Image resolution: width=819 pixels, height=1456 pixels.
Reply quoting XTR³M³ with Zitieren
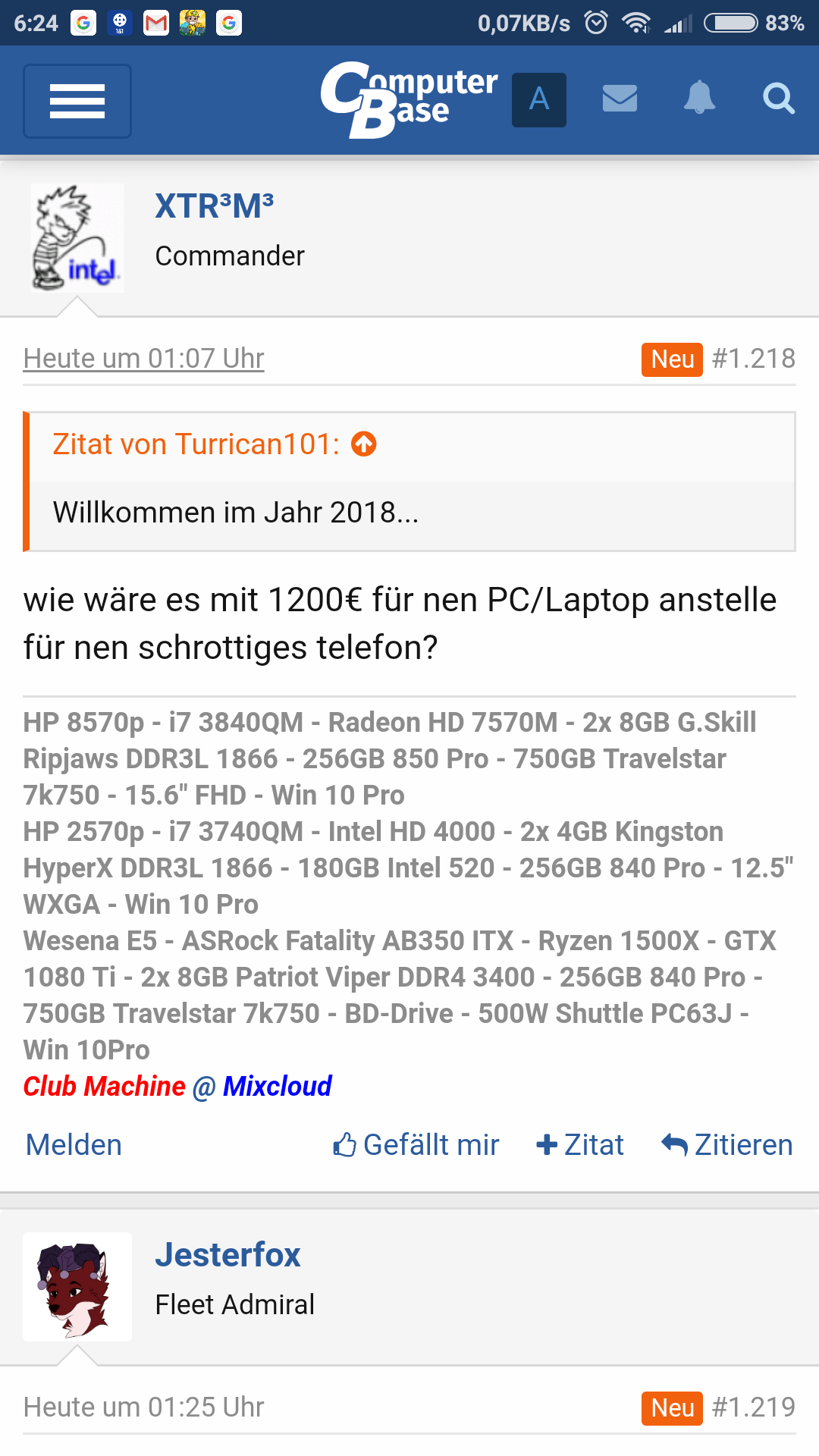pyautogui.click(x=727, y=1144)
